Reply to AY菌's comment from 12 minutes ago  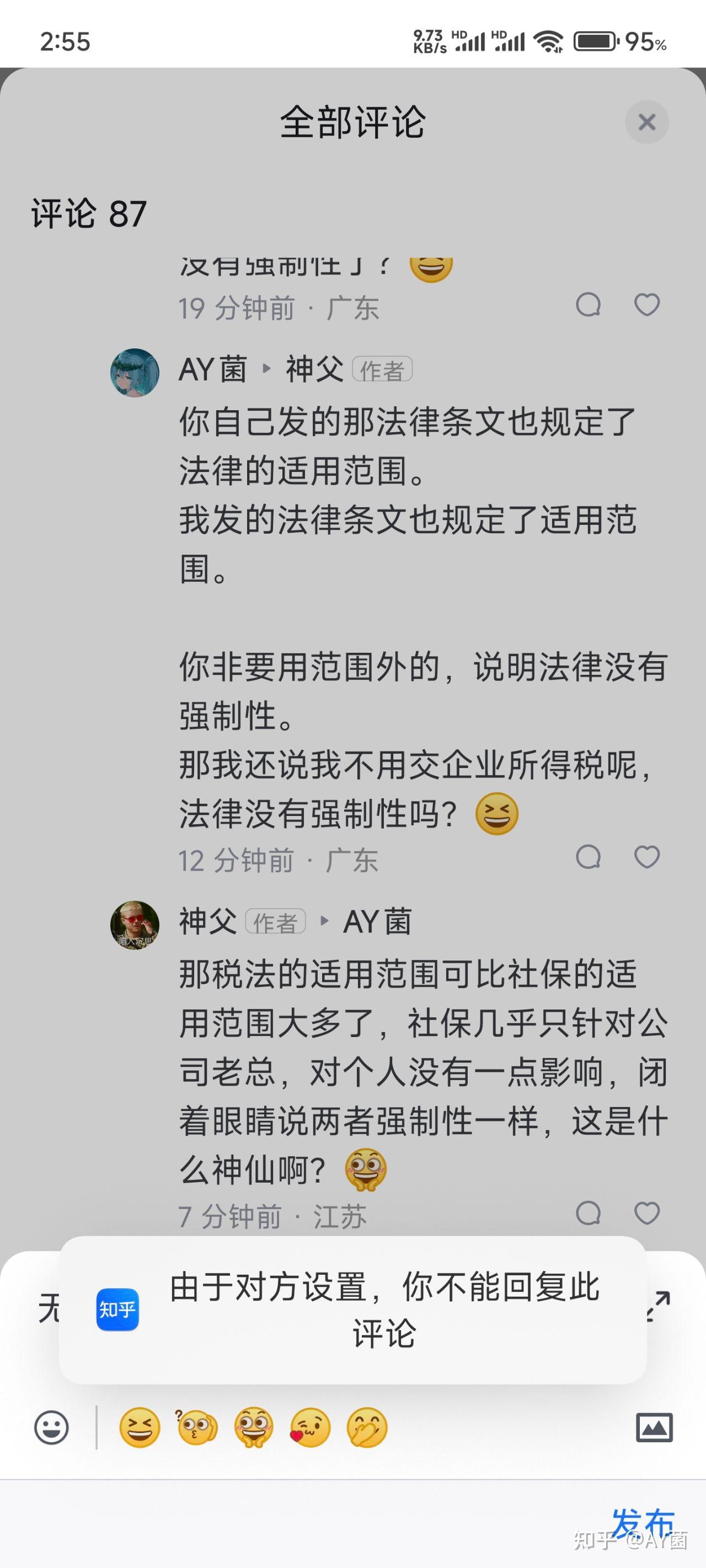point(588,857)
